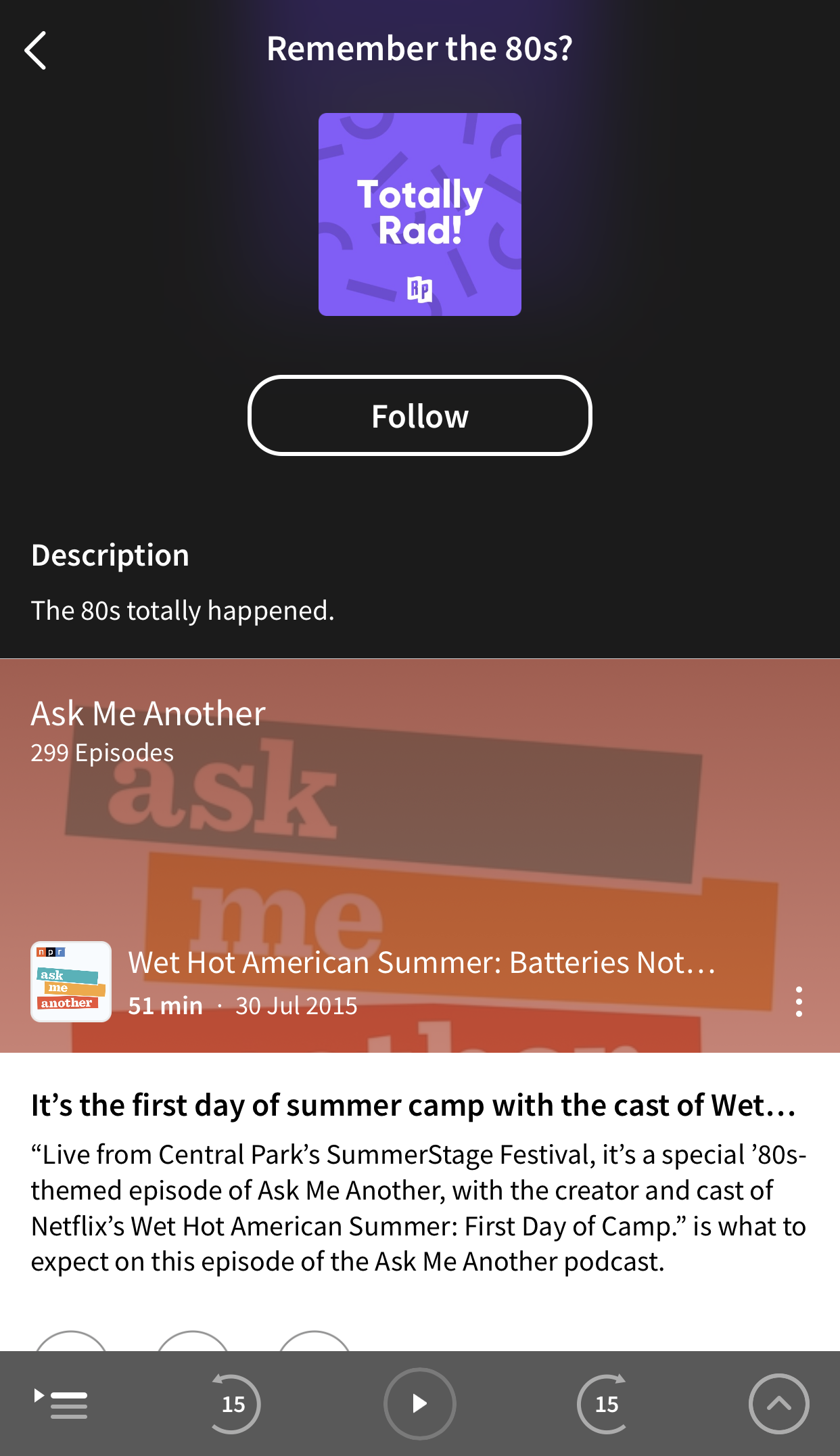
Task: Open the Totally Rad! playlist cover
Action: click(419, 214)
